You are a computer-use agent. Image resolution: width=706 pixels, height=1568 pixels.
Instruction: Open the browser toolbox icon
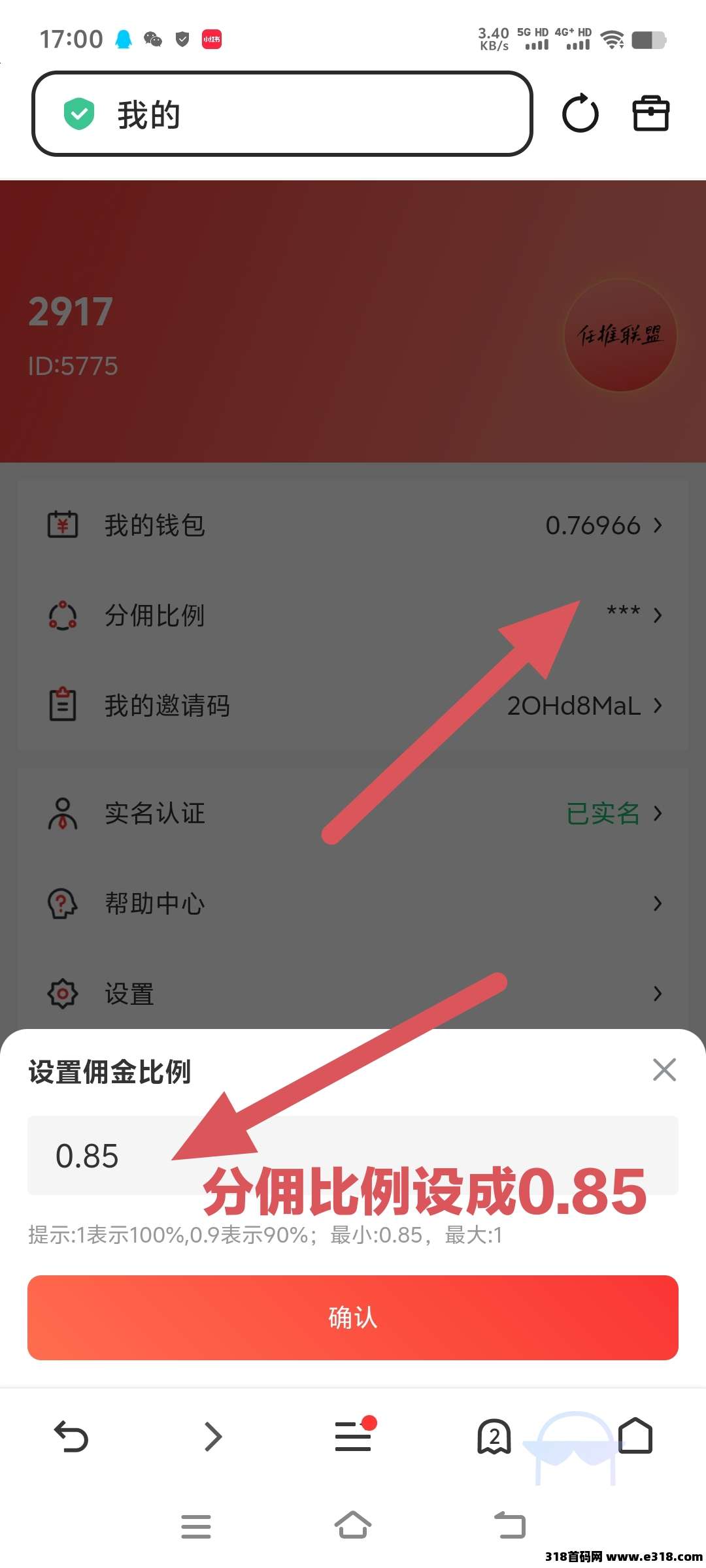[x=650, y=114]
